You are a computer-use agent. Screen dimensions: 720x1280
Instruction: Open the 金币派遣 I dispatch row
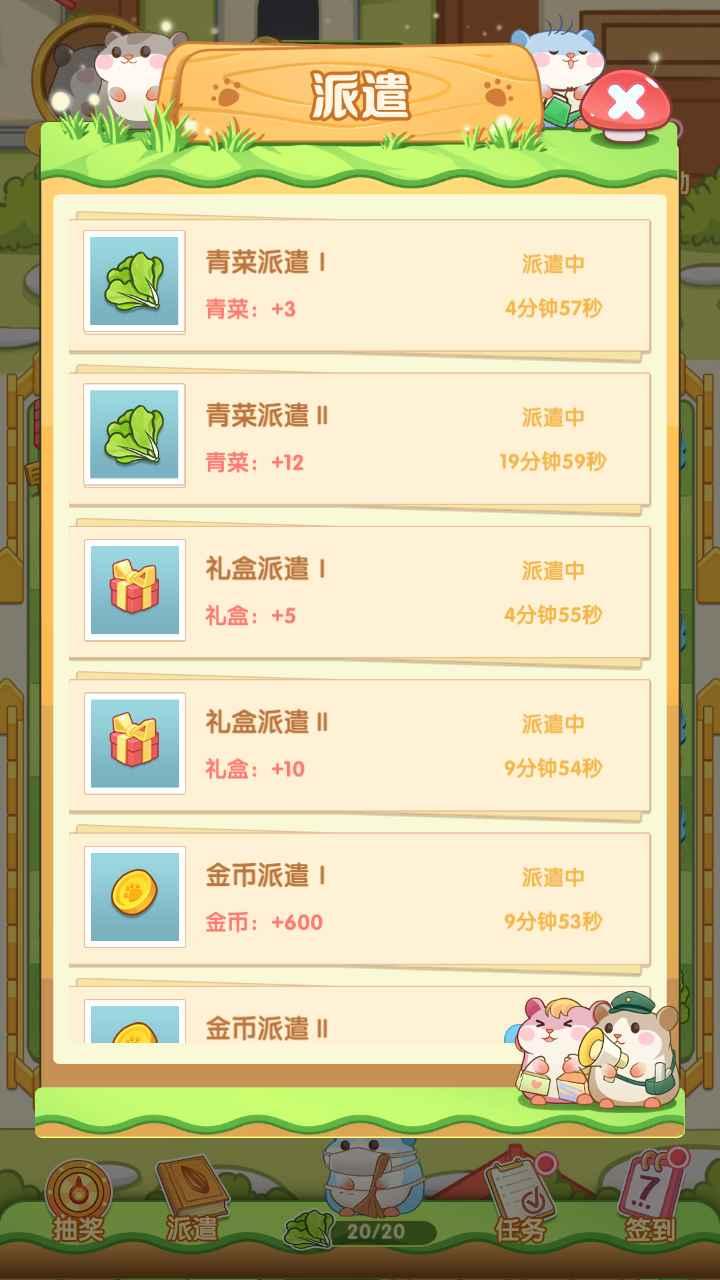360,897
